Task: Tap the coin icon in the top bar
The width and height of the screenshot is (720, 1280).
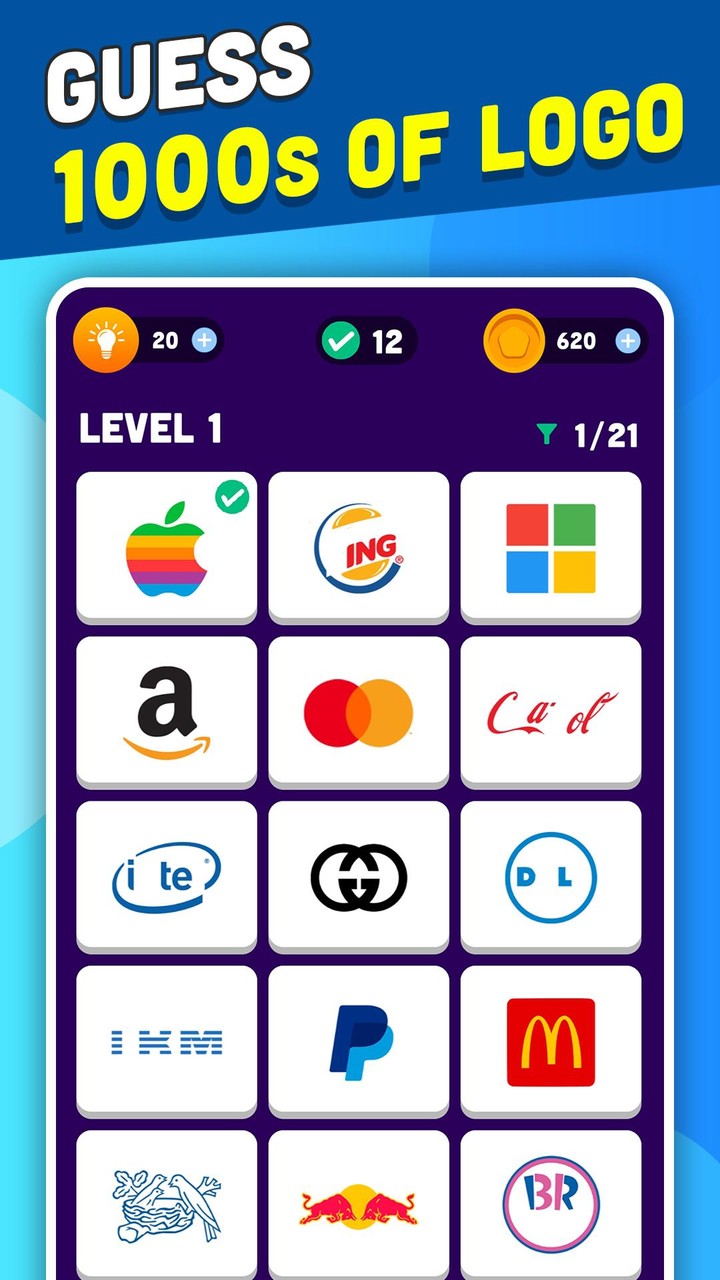Action: pyautogui.click(x=514, y=341)
